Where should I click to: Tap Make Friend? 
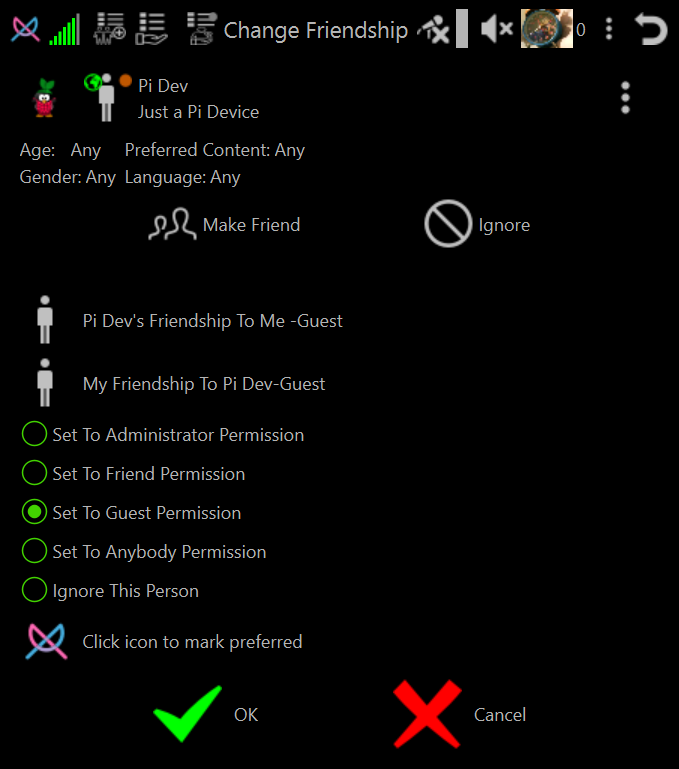point(224,225)
